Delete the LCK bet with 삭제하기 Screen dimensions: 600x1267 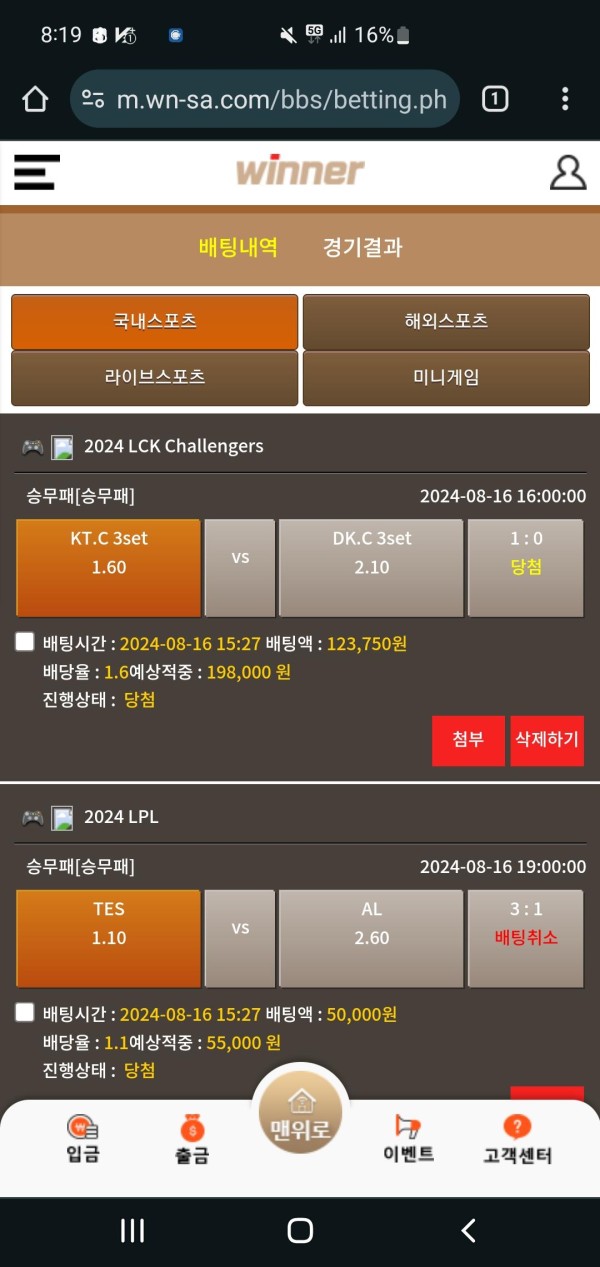click(x=547, y=740)
